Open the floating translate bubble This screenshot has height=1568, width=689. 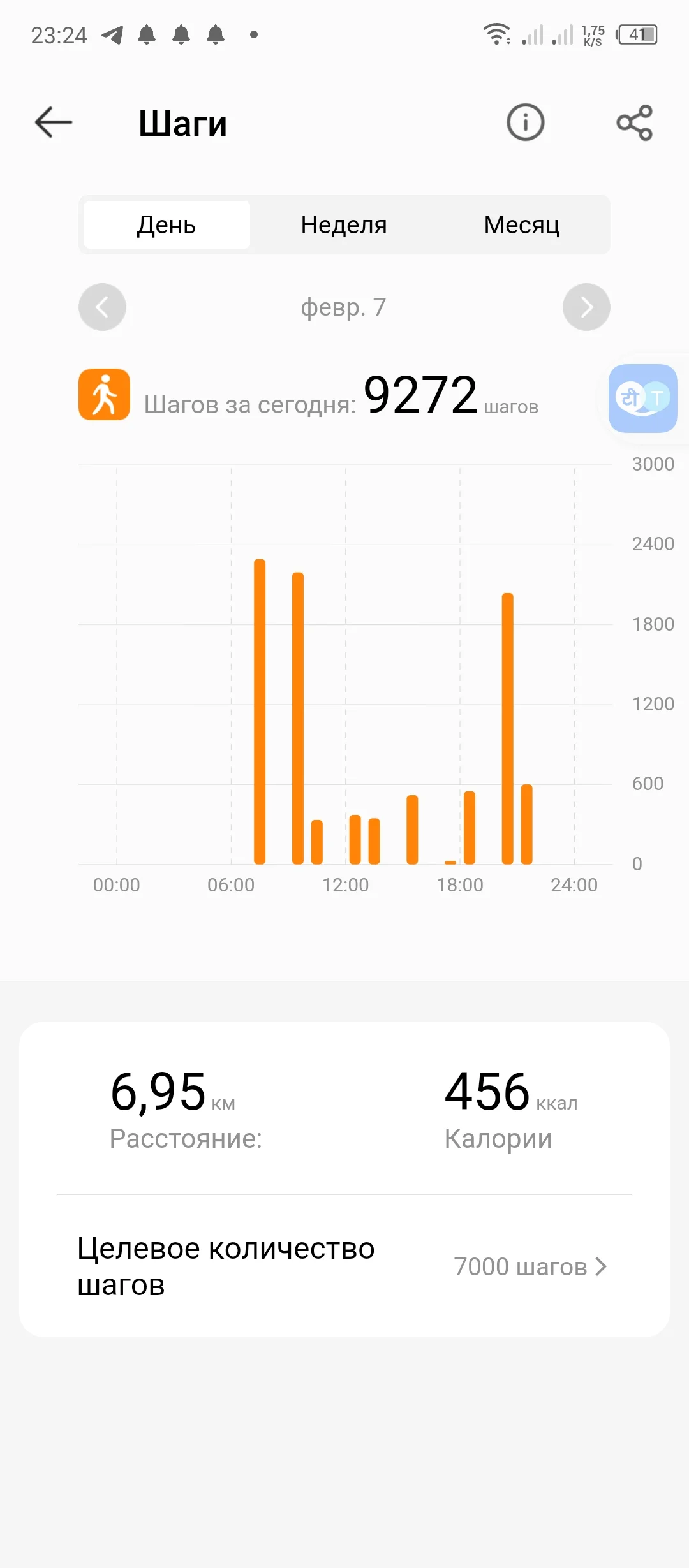[x=642, y=399]
